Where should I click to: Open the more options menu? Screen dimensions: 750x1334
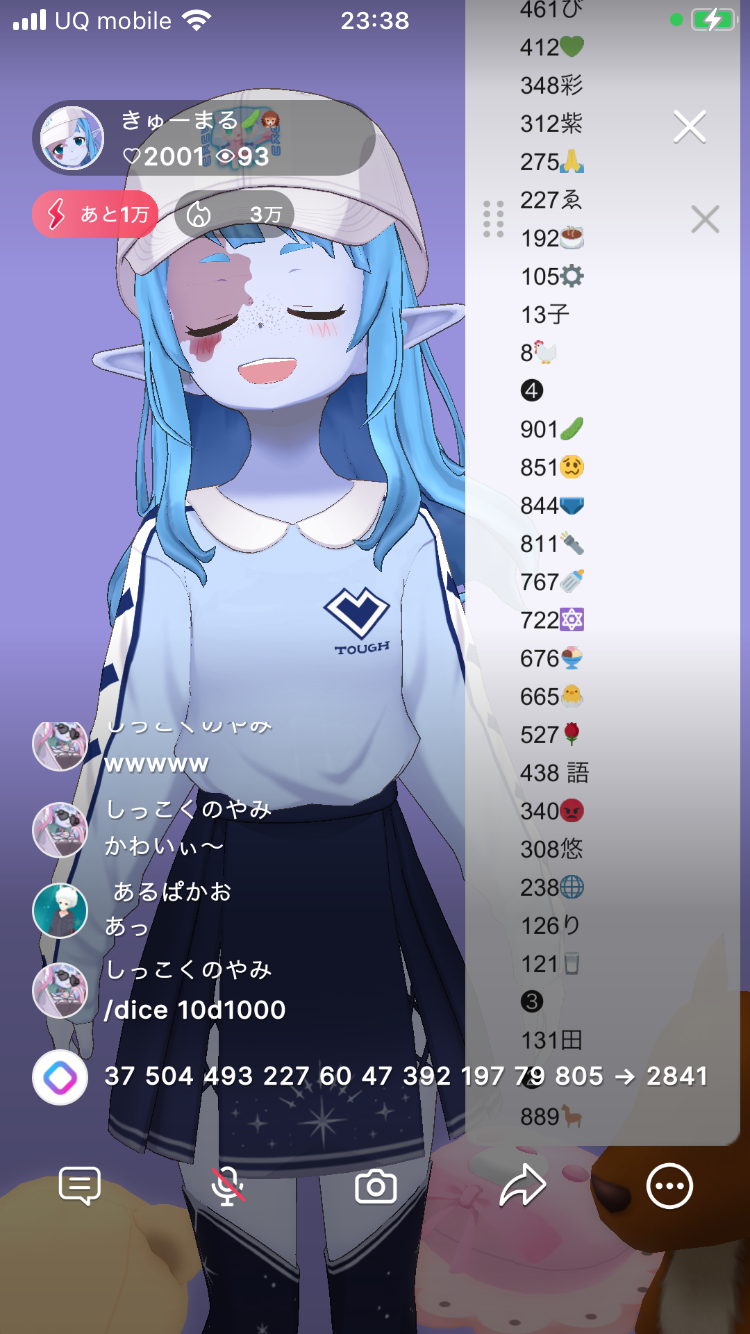[x=669, y=1187]
